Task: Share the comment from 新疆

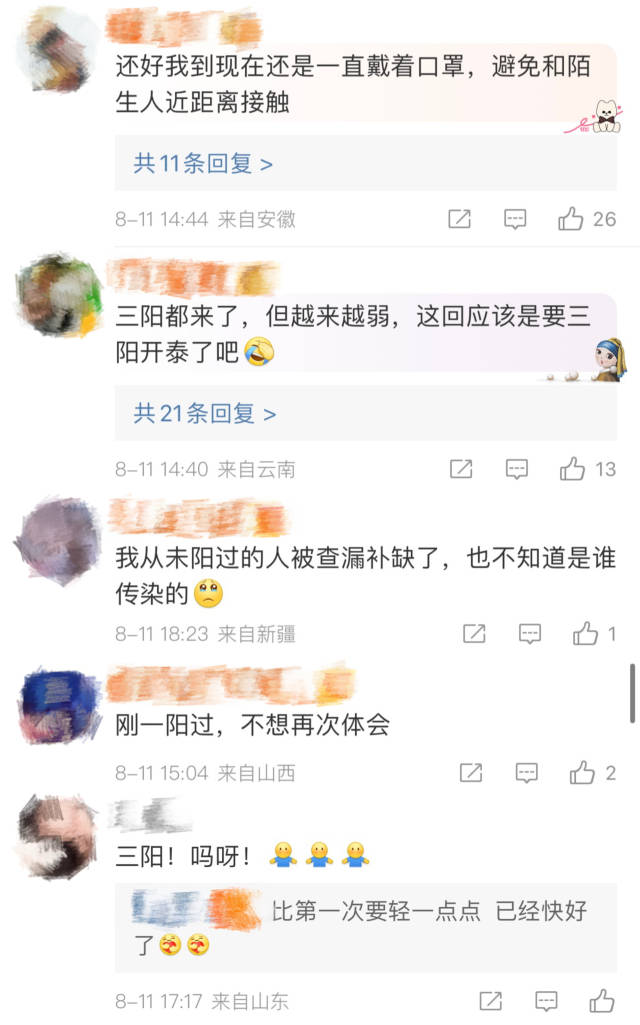Action: 473,633
